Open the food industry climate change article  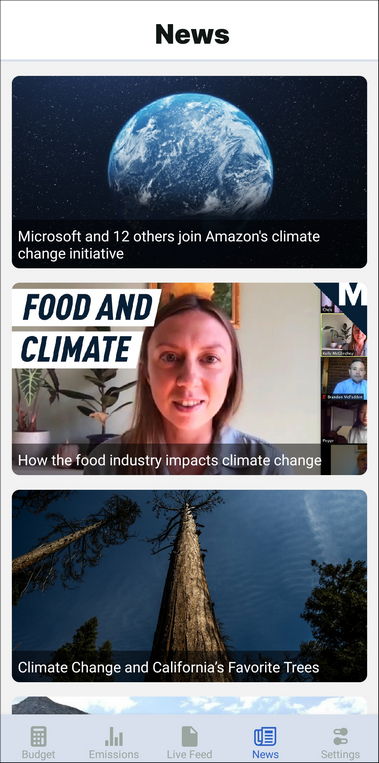click(189, 379)
